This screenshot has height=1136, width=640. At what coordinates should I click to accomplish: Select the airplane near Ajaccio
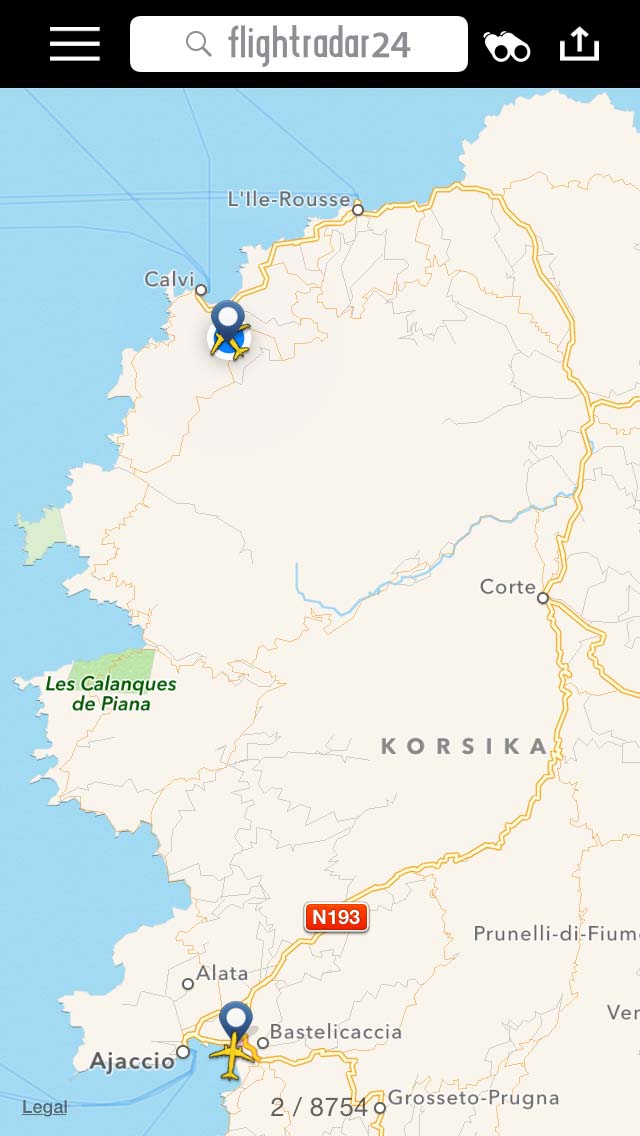[233, 1056]
